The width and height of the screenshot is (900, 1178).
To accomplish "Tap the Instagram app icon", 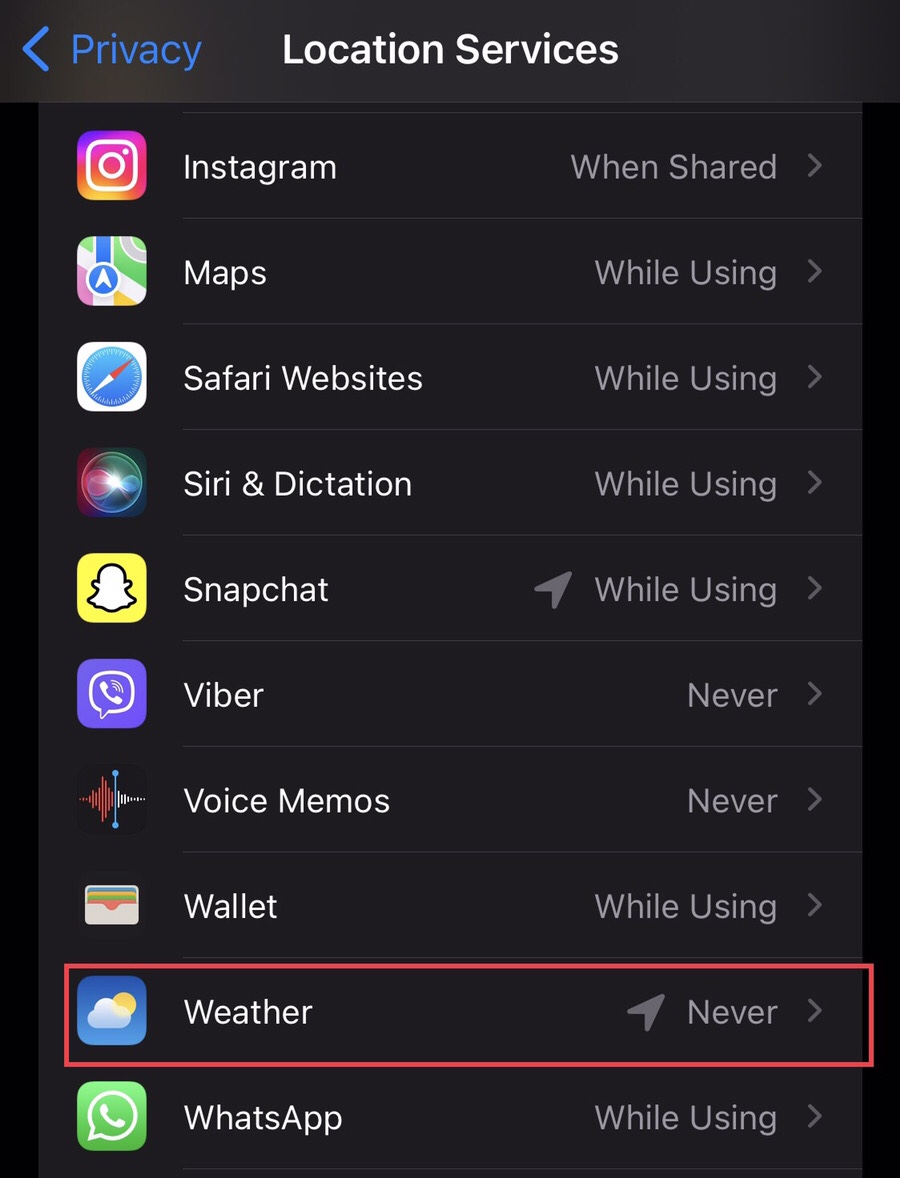I will tap(111, 166).
